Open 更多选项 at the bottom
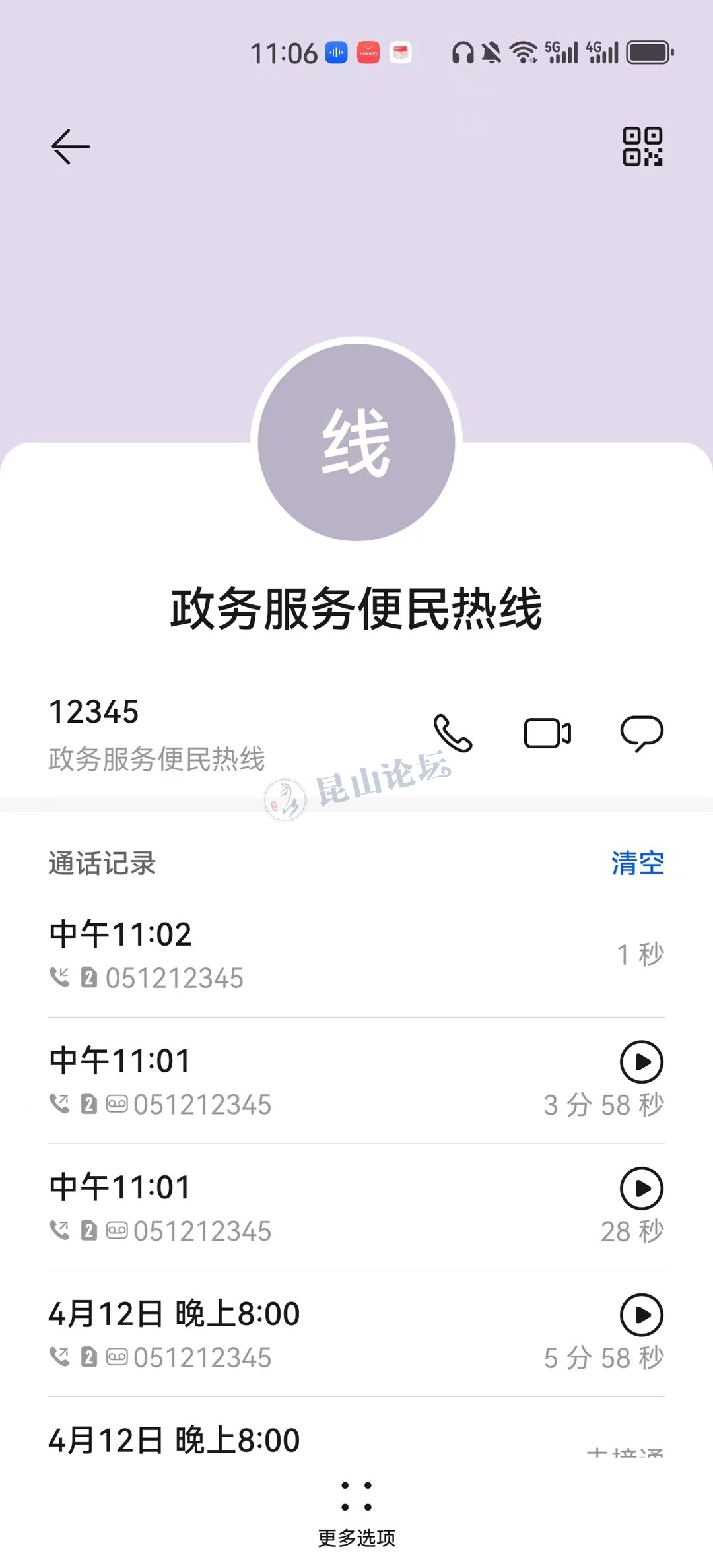Image resolution: width=713 pixels, height=1568 pixels. tap(356, 1512)
